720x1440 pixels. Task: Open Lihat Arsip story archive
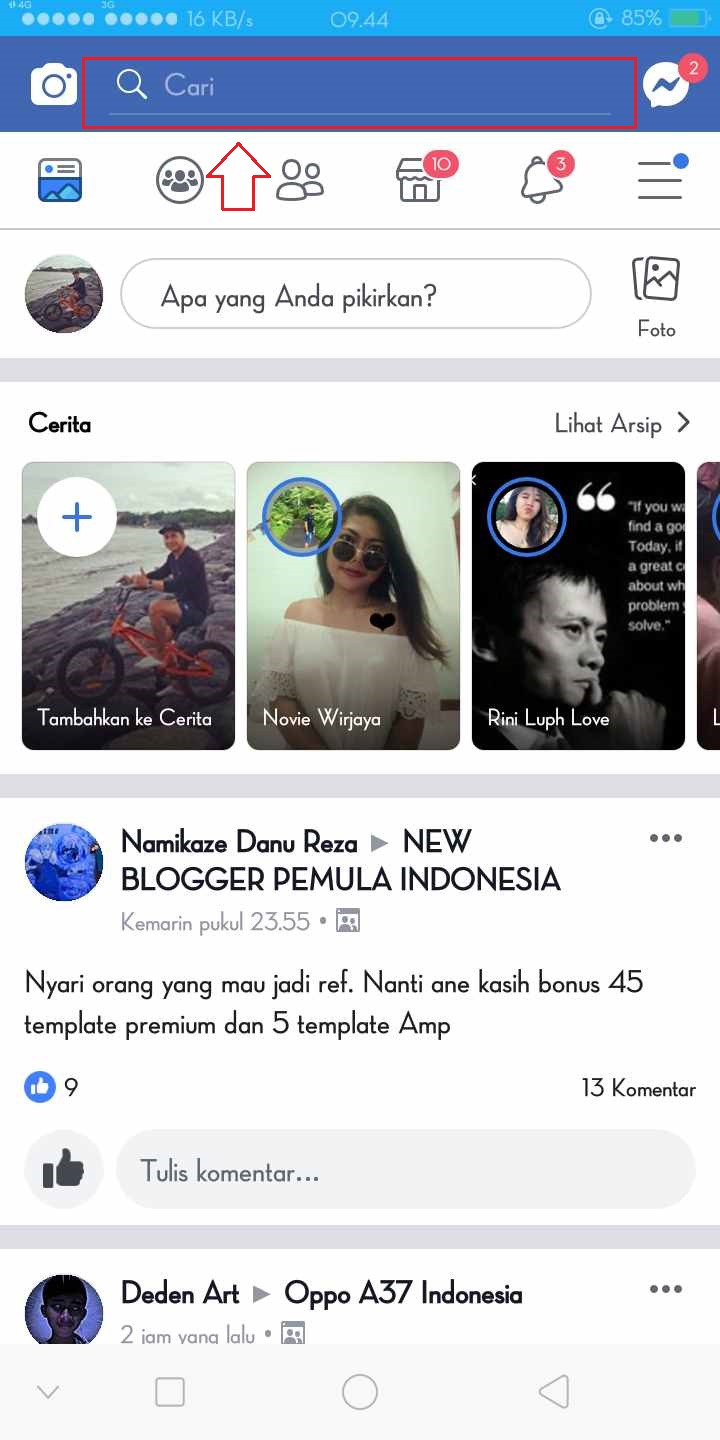pos(622,424)
